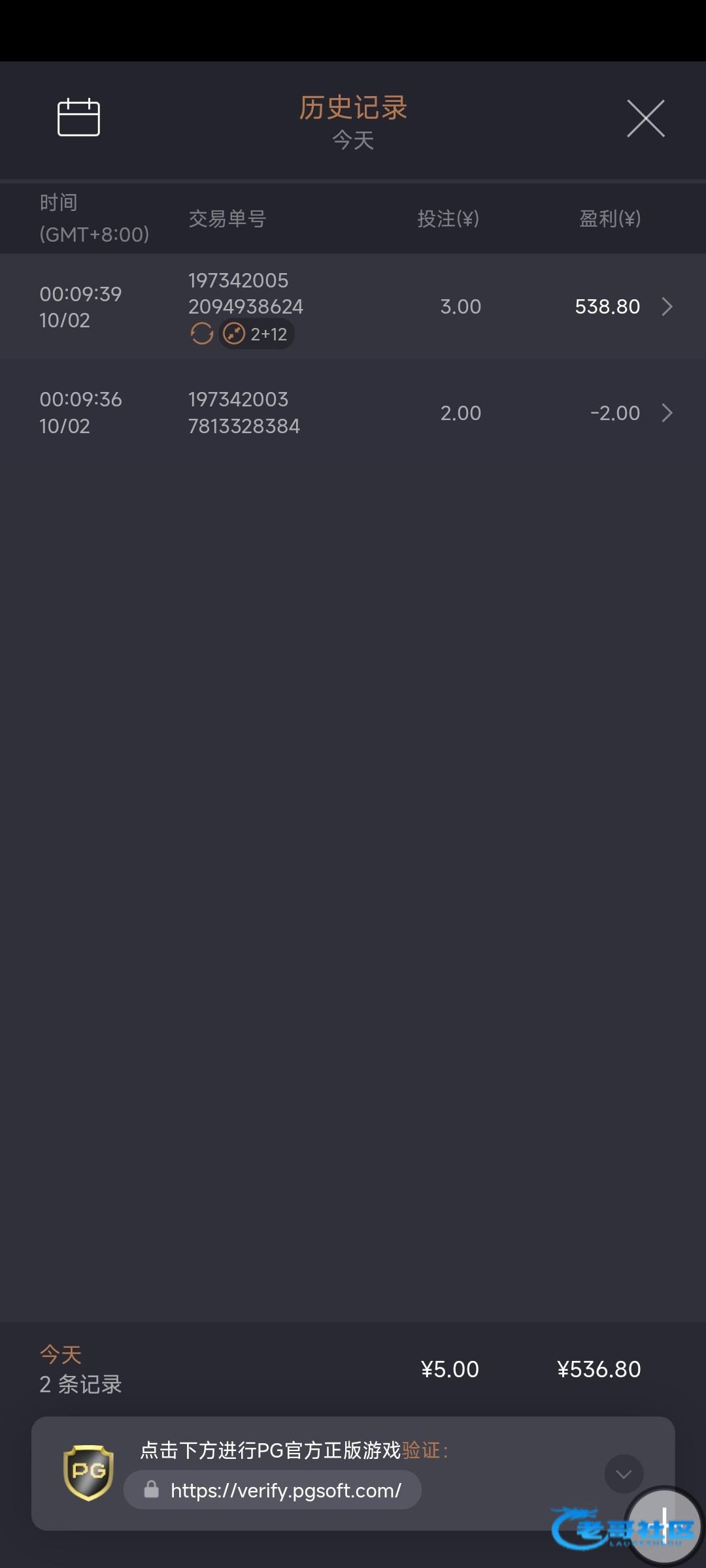The image size is (706, 1568).
Task: Open the verify.pgsoft.com verification link
Action: pyautogui.click(x=273, y=1490)
